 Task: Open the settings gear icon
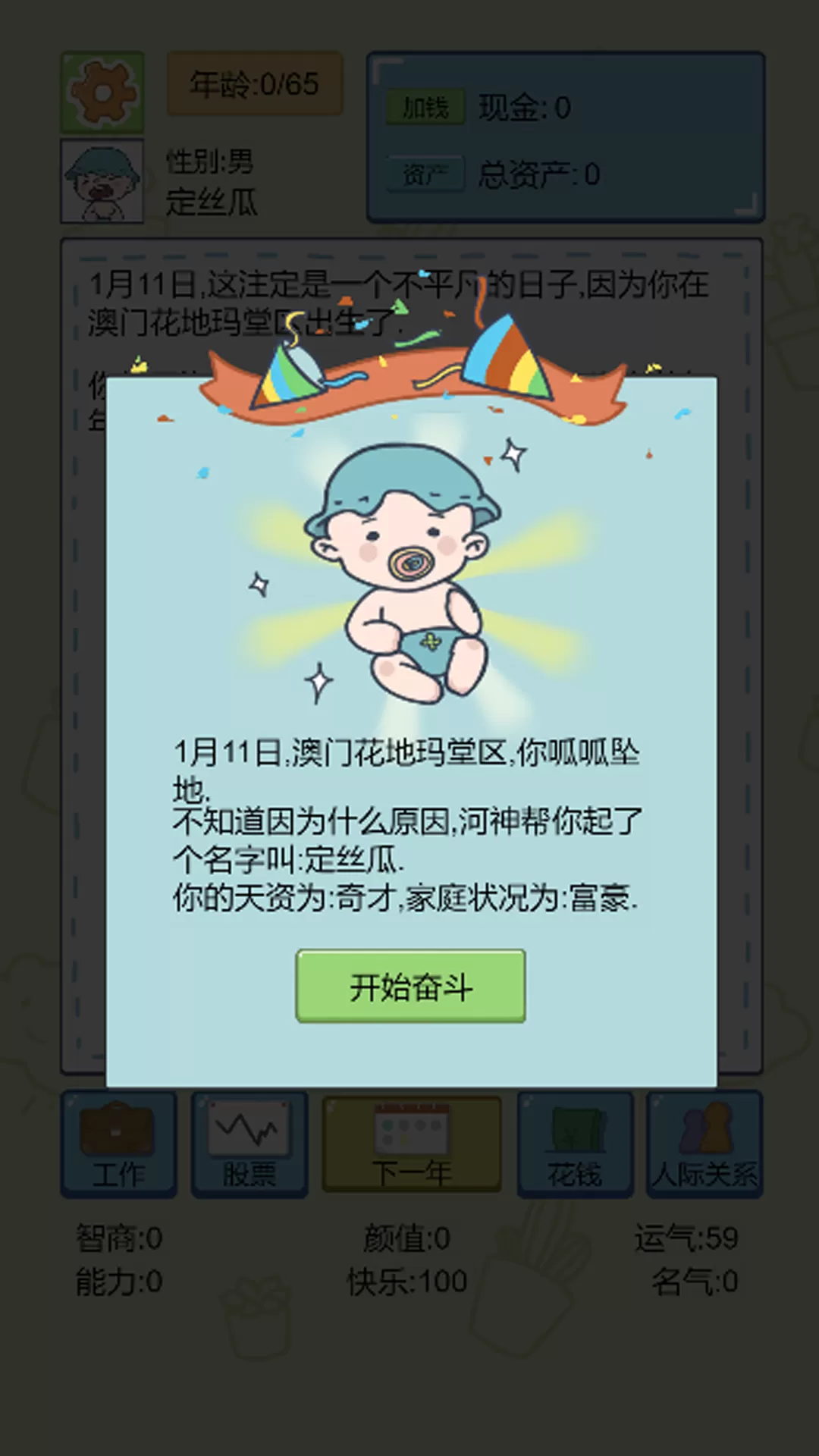(x=102, y=93)
